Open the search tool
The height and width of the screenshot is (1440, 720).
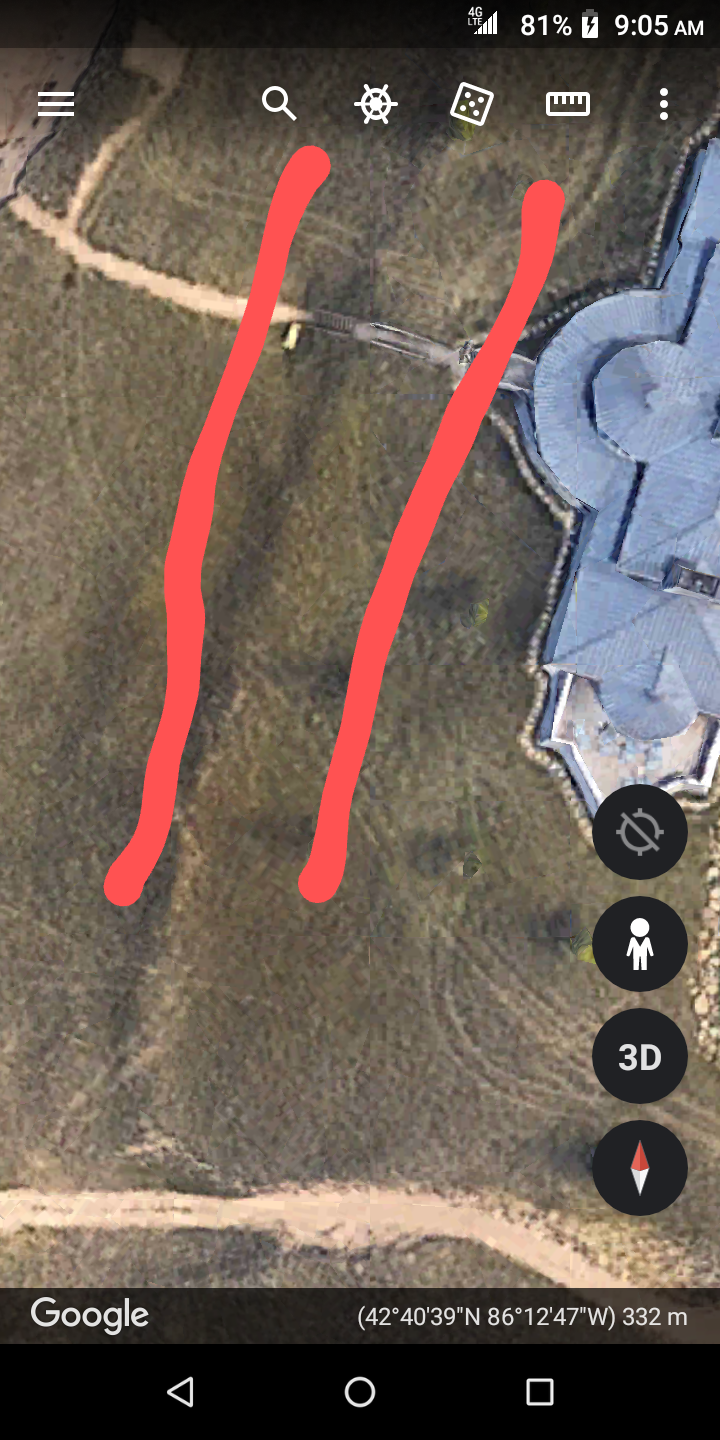pos(279,104)
